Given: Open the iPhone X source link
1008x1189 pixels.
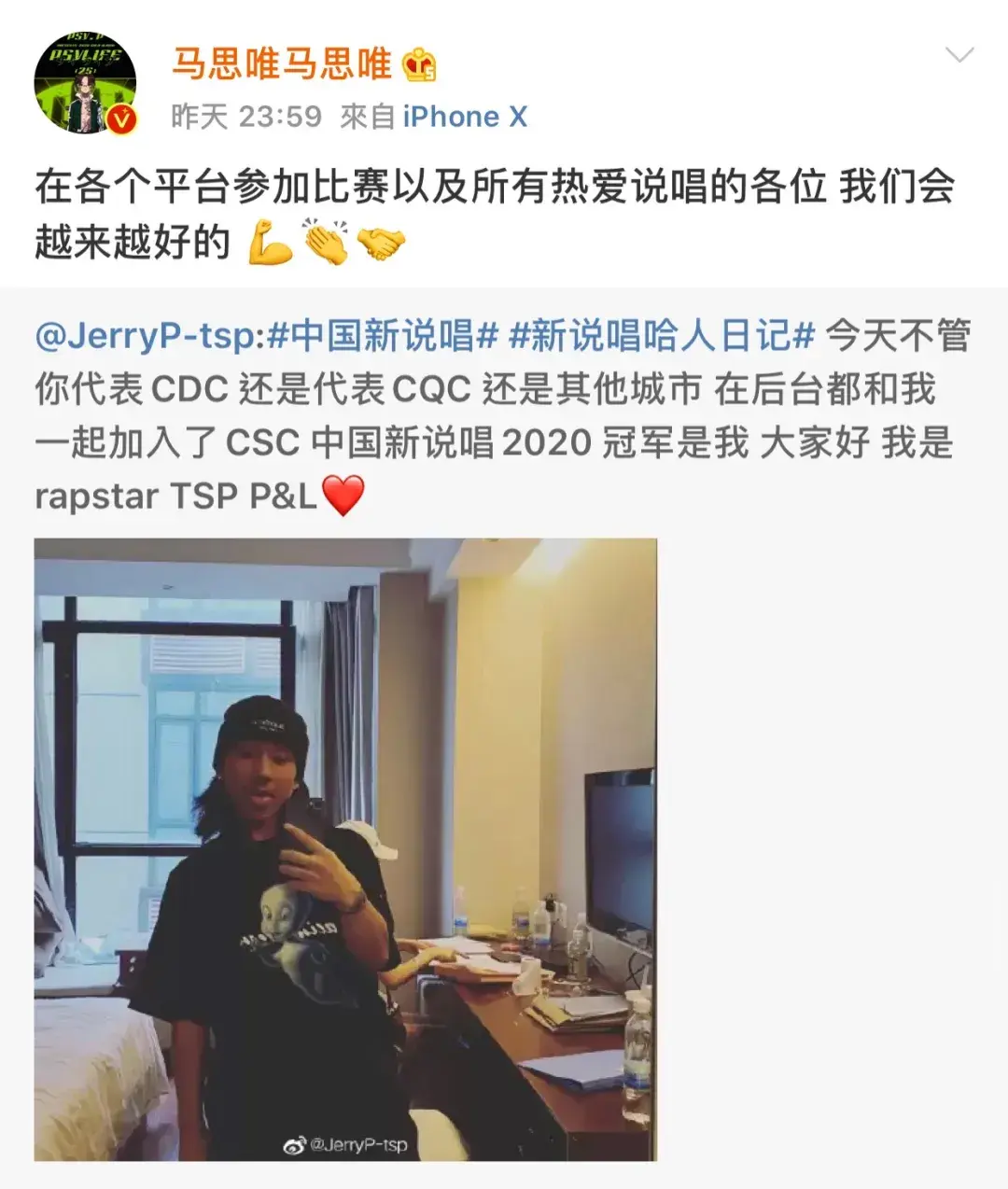Looking at the screenshot, I should click(x=465, y=117).
